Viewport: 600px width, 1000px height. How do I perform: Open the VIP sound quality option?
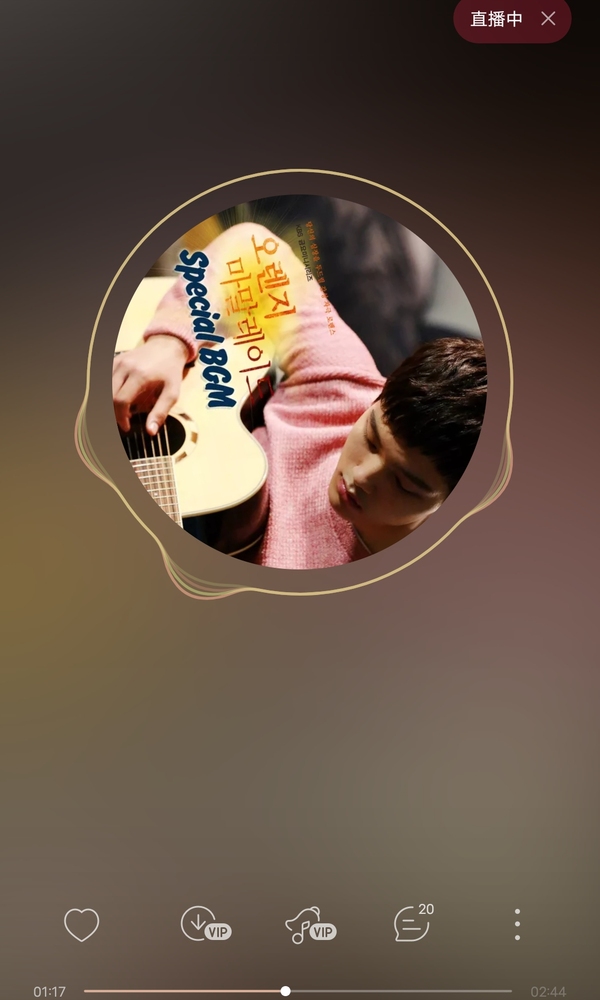tap(308, 925)
